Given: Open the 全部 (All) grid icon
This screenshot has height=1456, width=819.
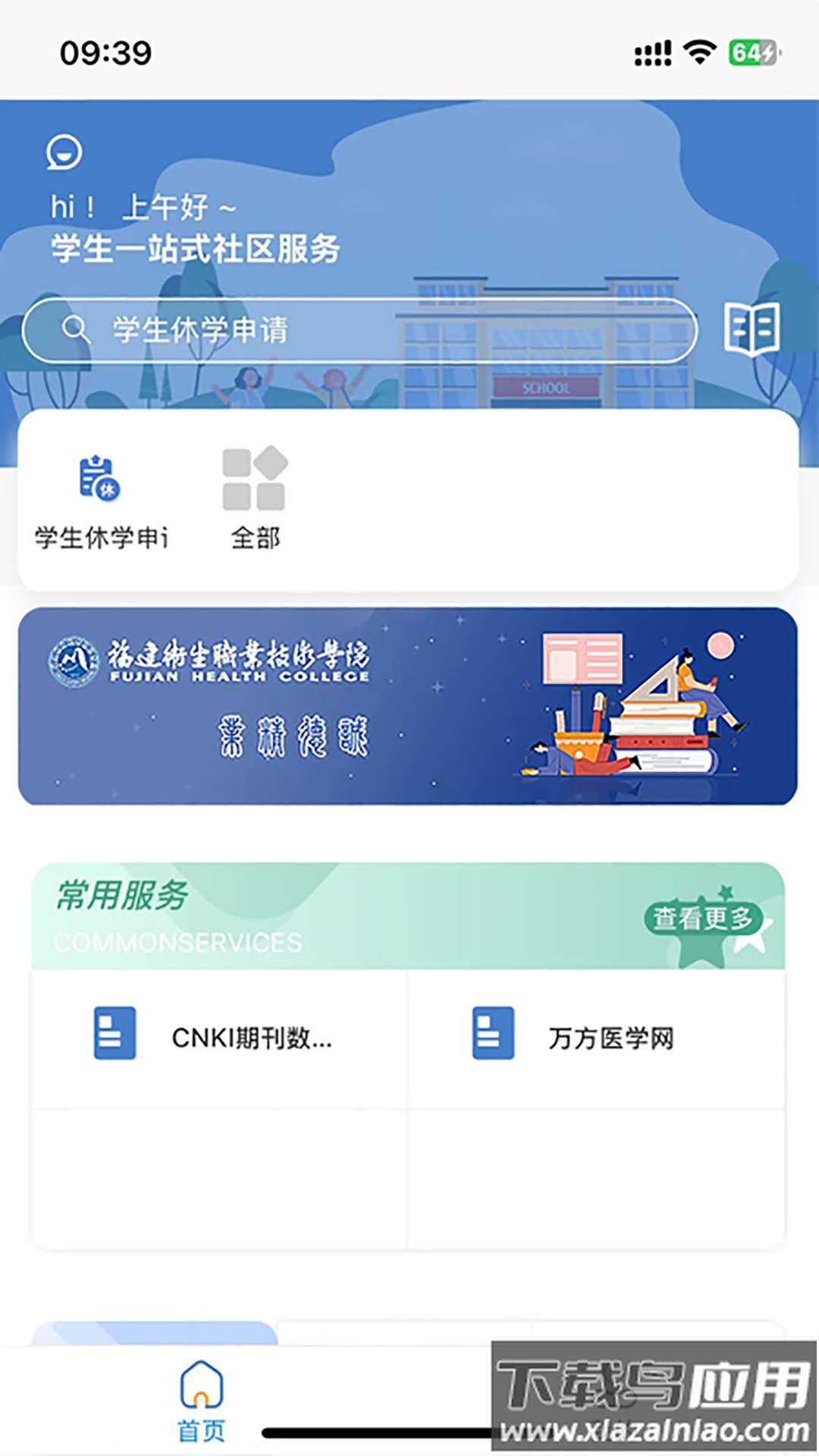Looking at the screenshot, I should coord(255,478).
